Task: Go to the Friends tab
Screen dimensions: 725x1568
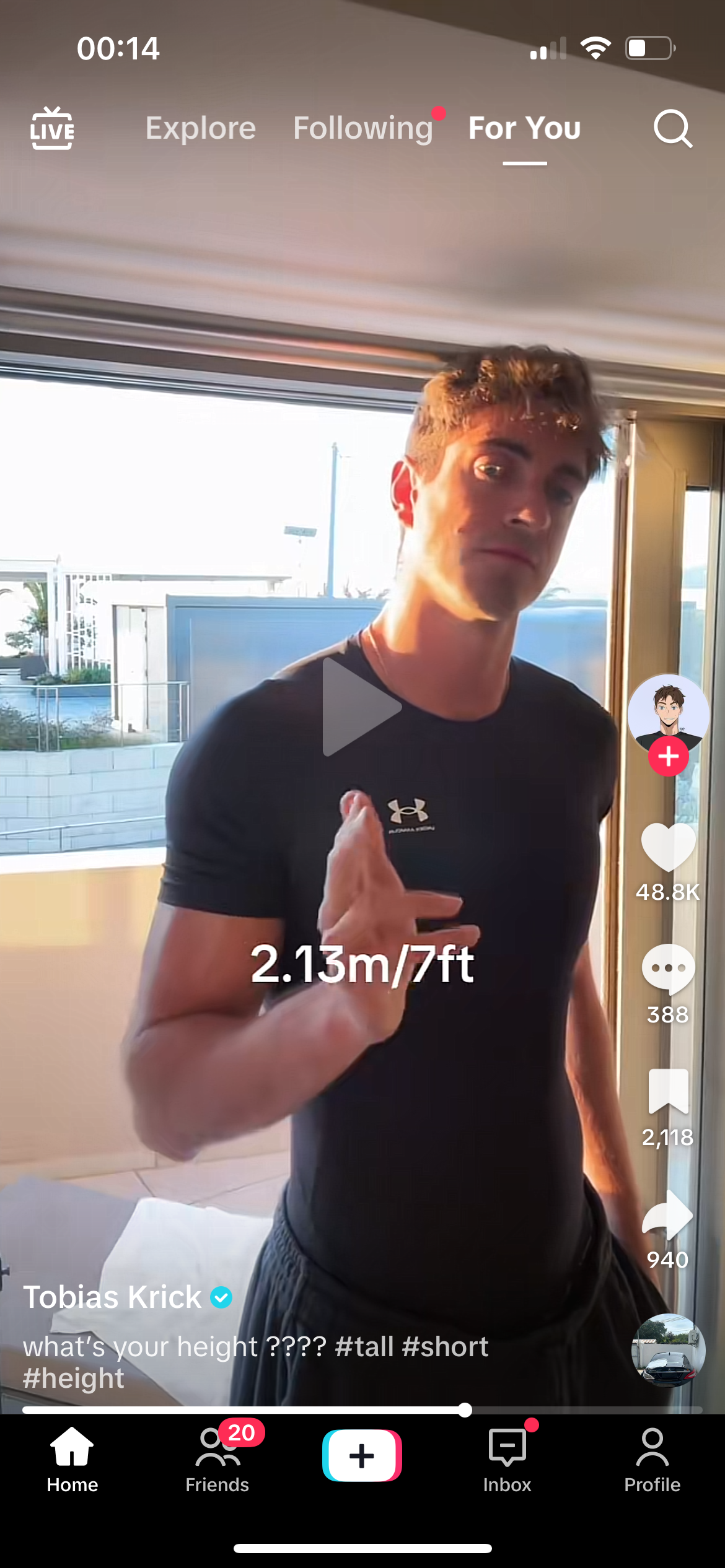Action: (217, 1458)
